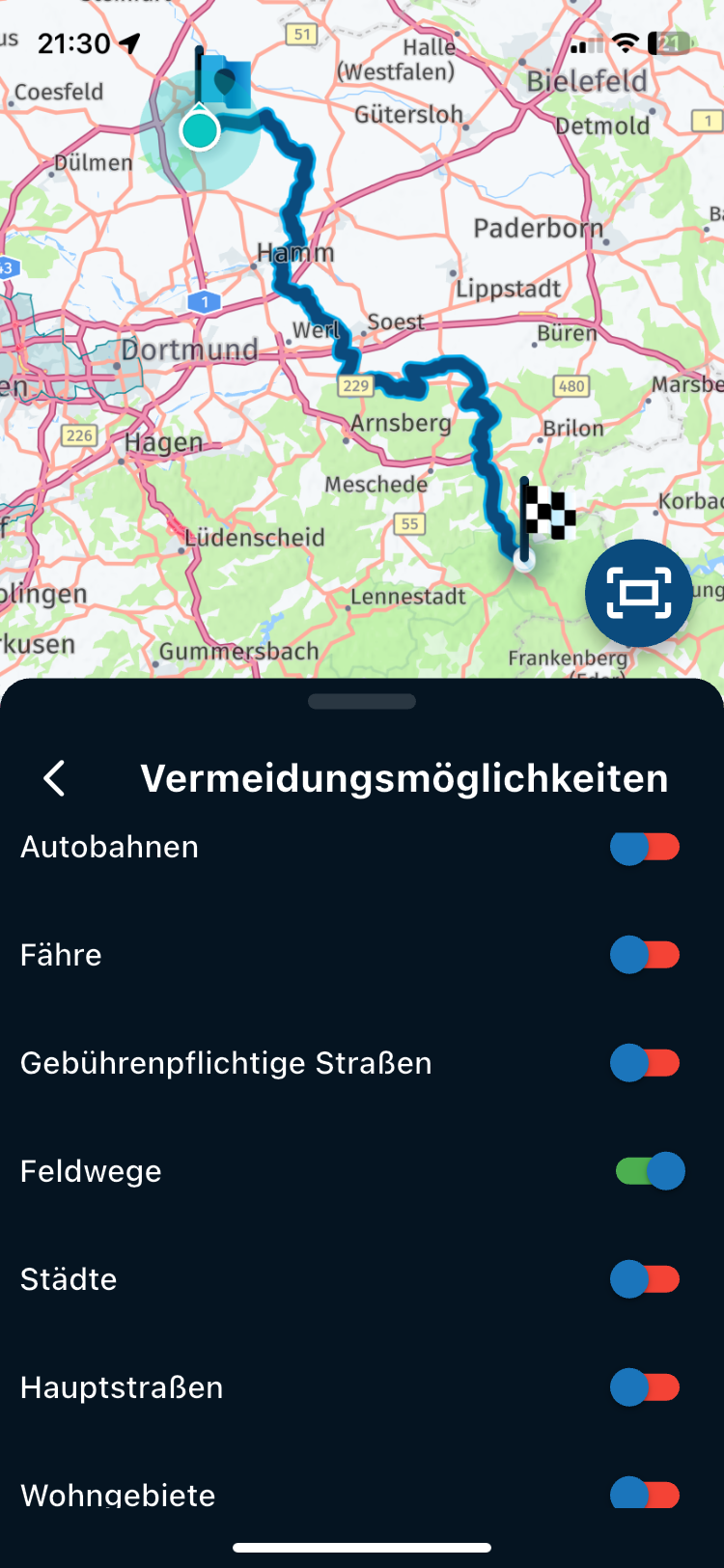The image size is (724, 1568).
Task: Go back from Vermeidungsmöglichkeiten
Action: tap(55, 778)
